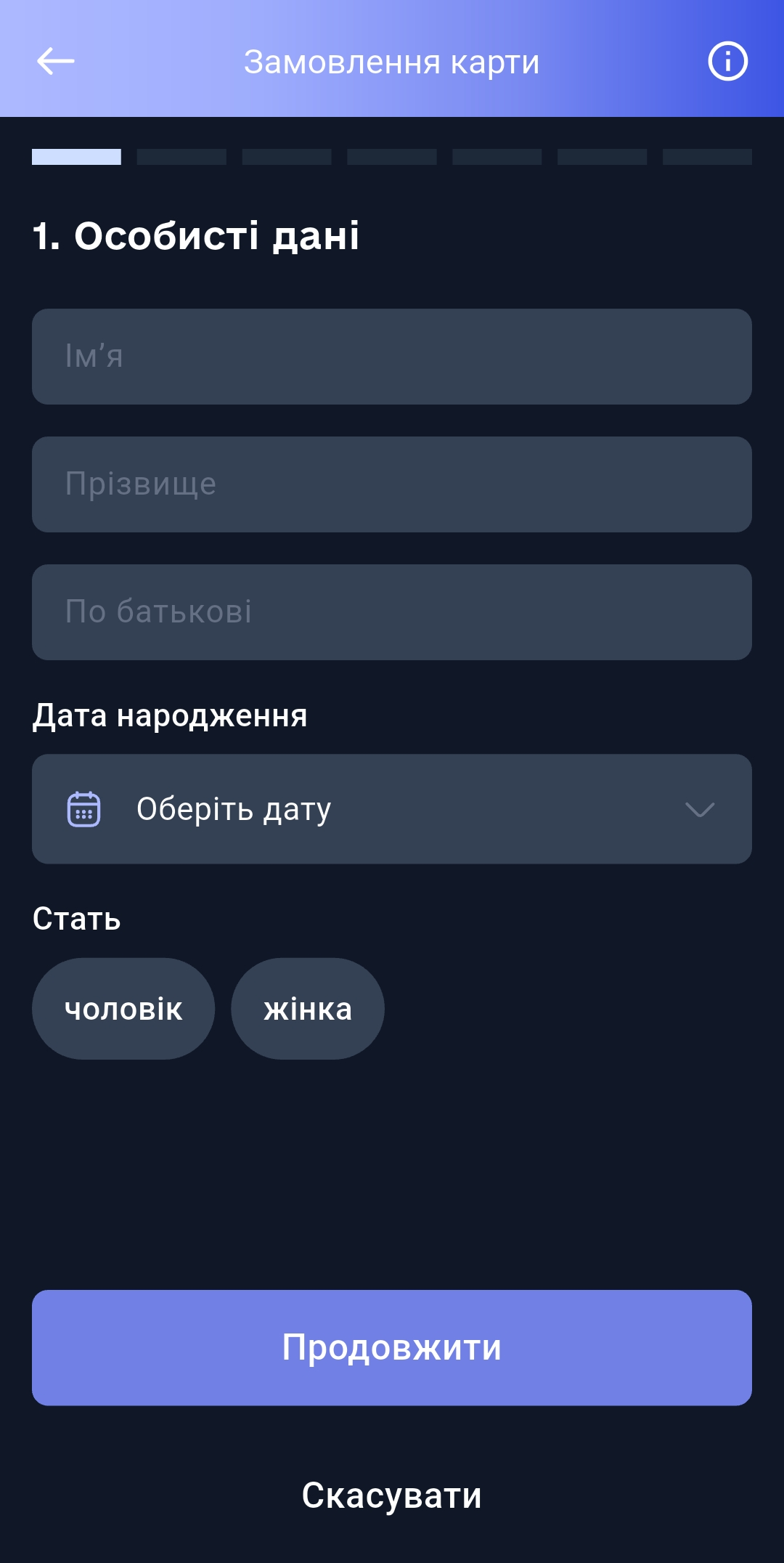The width and height of the screenshot is (784, 1563).
Task: Click the По батькові input field
Action: click(392, 612)
